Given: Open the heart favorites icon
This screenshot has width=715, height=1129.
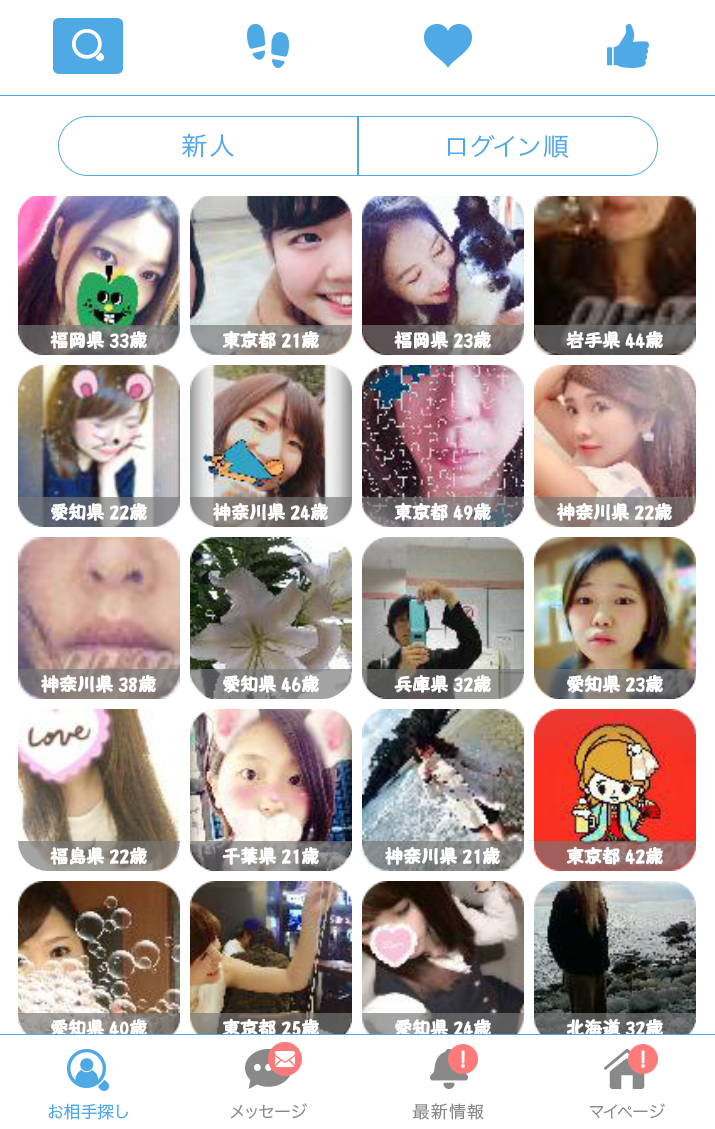Looking at the screenshot, I should (447, 46).
